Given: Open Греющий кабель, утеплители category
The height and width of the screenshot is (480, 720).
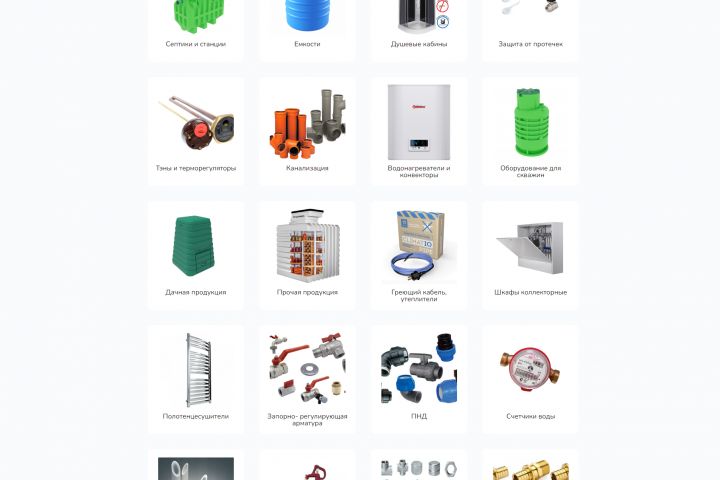Looking at the screenshot, I should tap(419, 254).
